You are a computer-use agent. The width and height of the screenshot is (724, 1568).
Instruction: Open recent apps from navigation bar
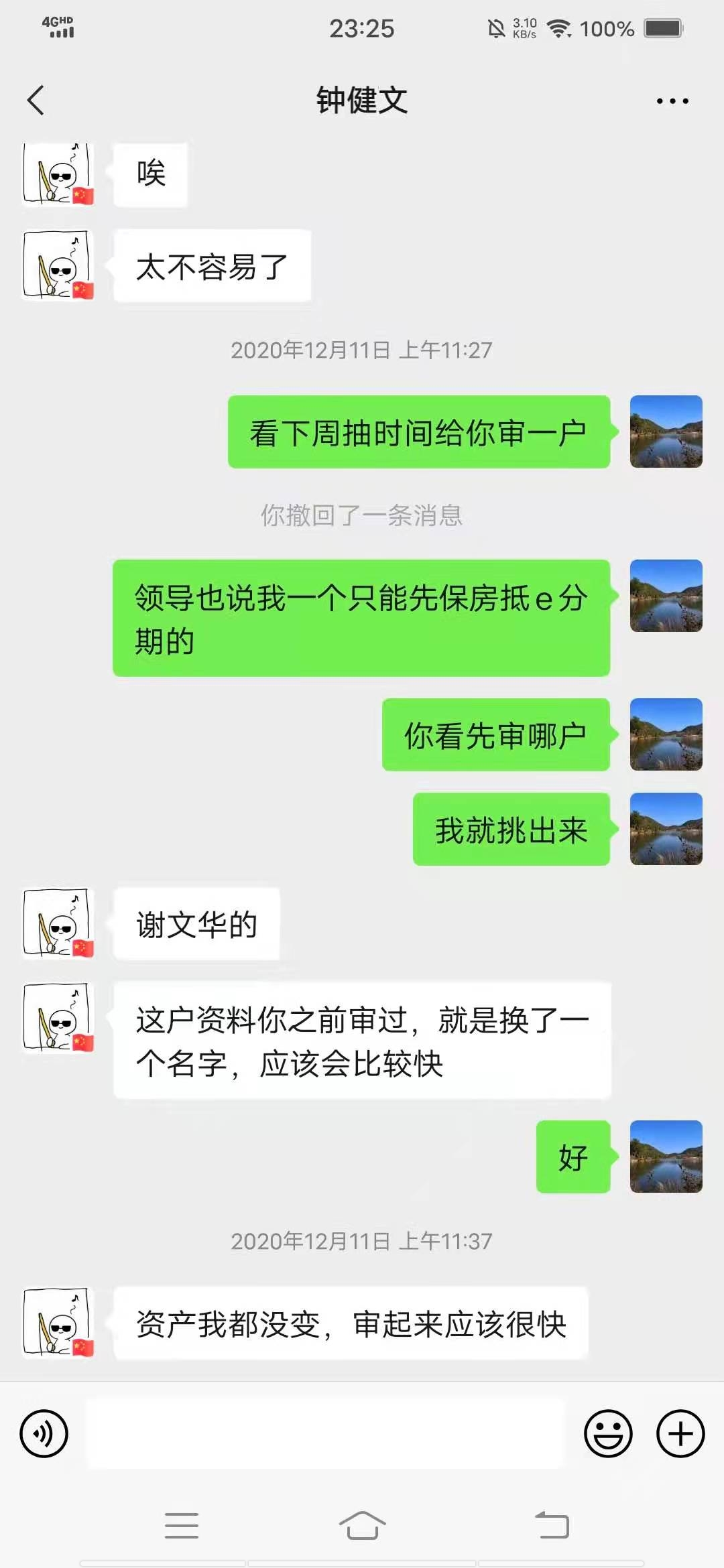[x=182, y=1526]
